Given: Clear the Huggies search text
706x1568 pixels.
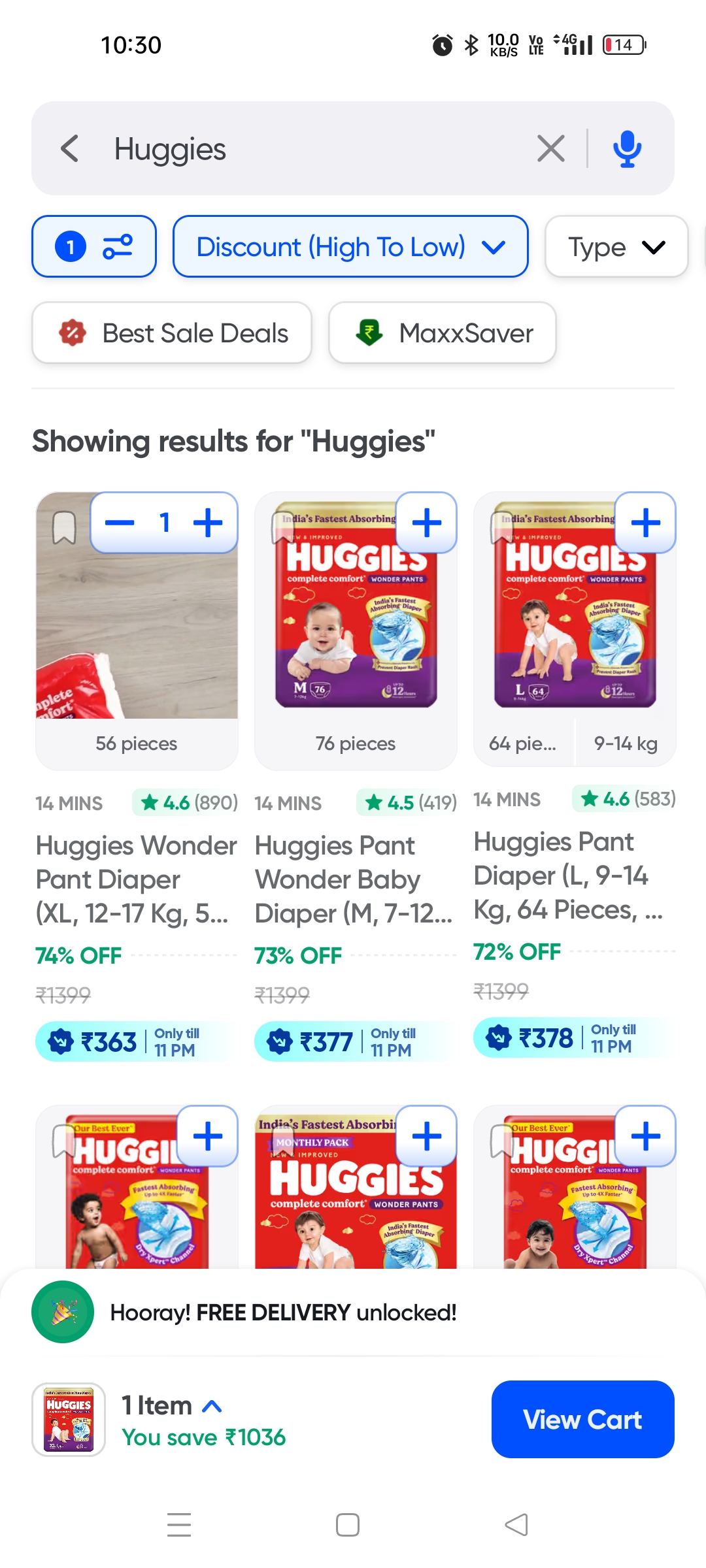Looking at the screenshot, I should (x=550, y=149).
